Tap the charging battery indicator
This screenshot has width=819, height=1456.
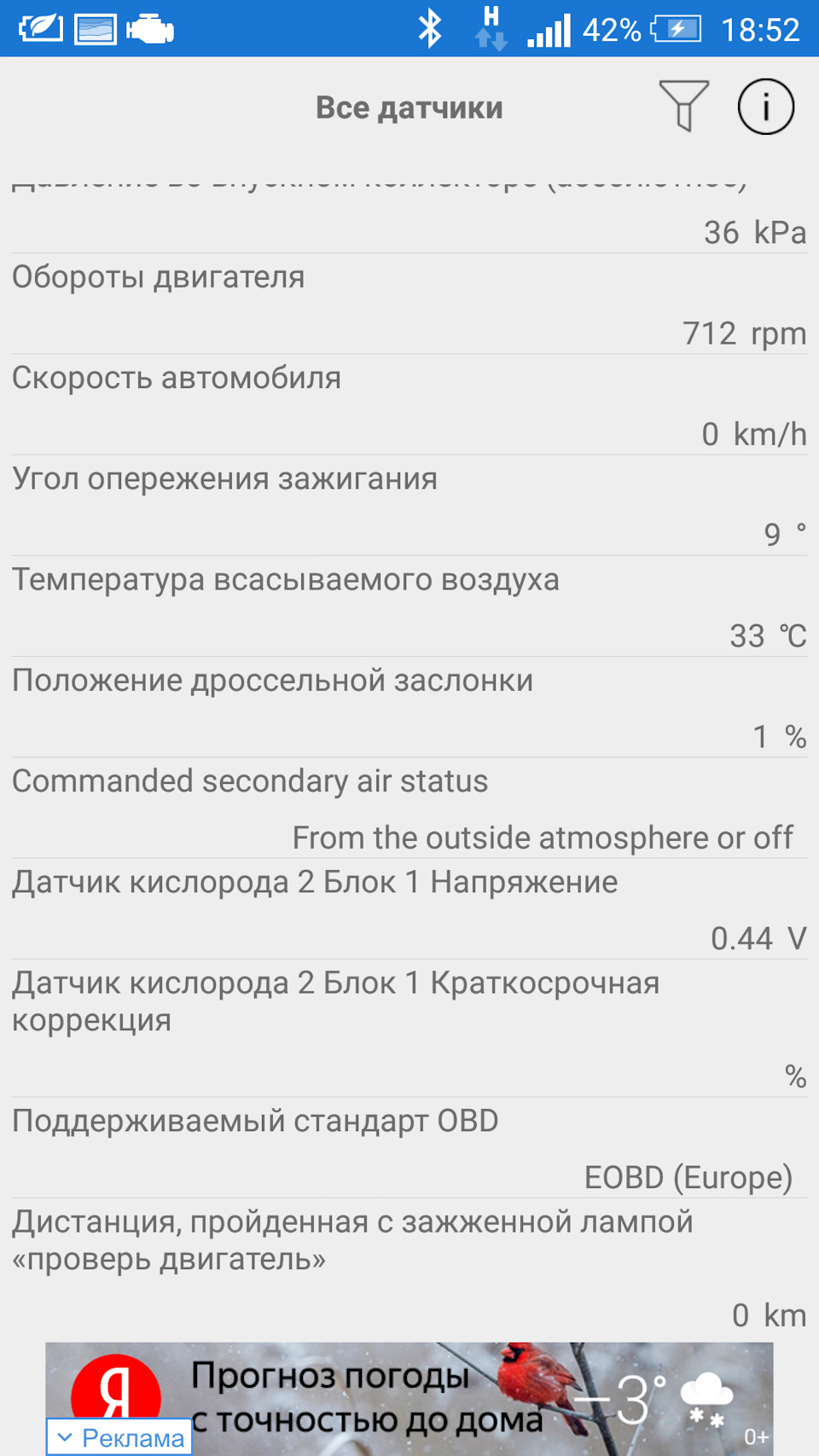678,28
